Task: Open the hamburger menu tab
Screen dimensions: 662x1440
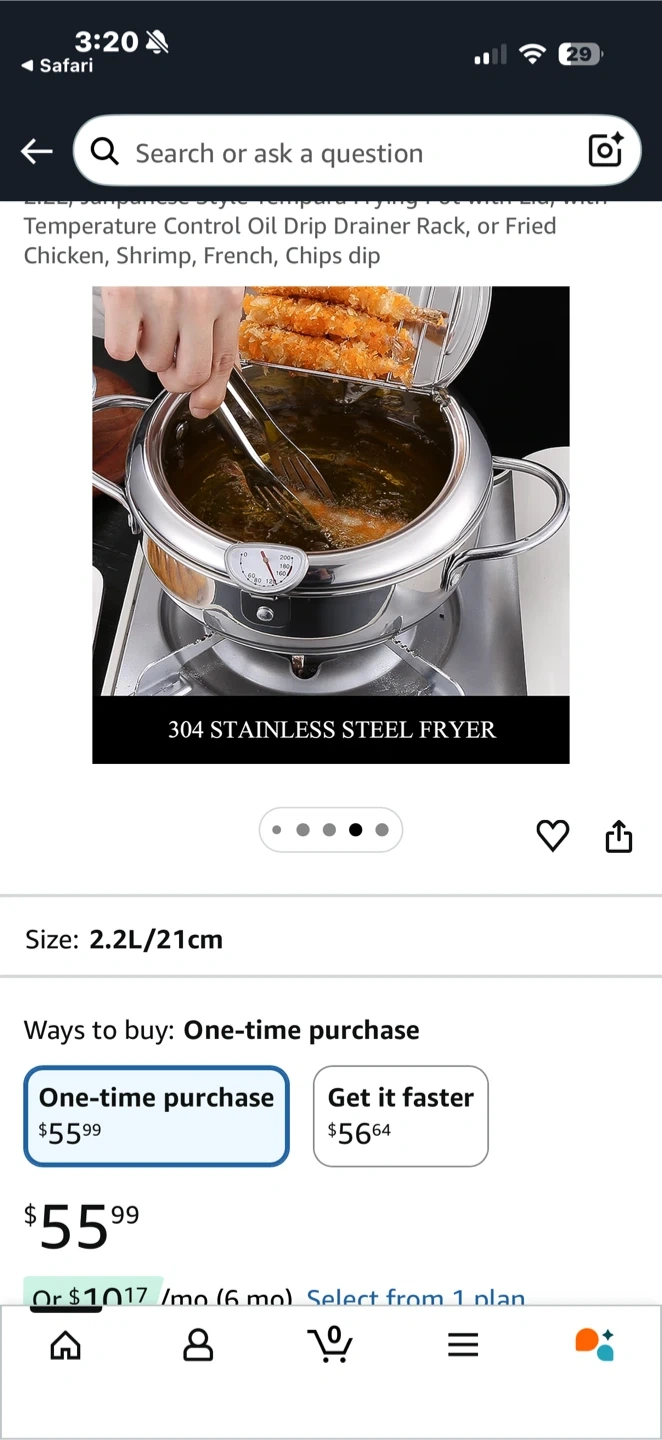Action: [462, 1345]
